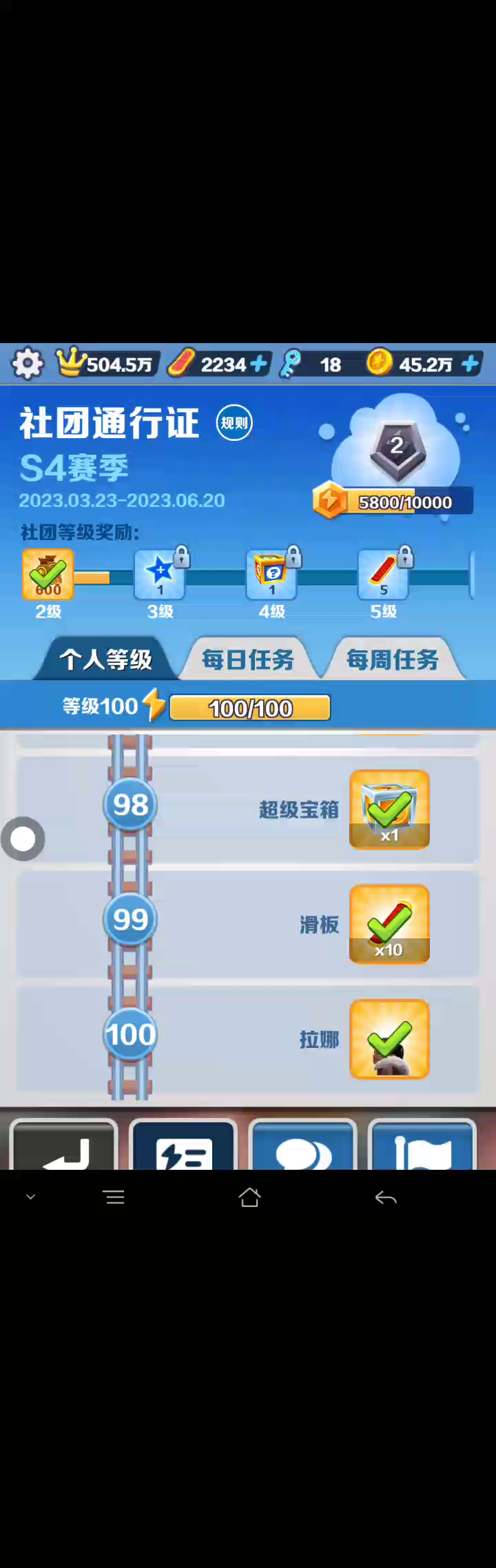Viewport: 496px width, 1568px height.
Task: Switch to the 每日任务 tab
Action: (x=248, y=659)
